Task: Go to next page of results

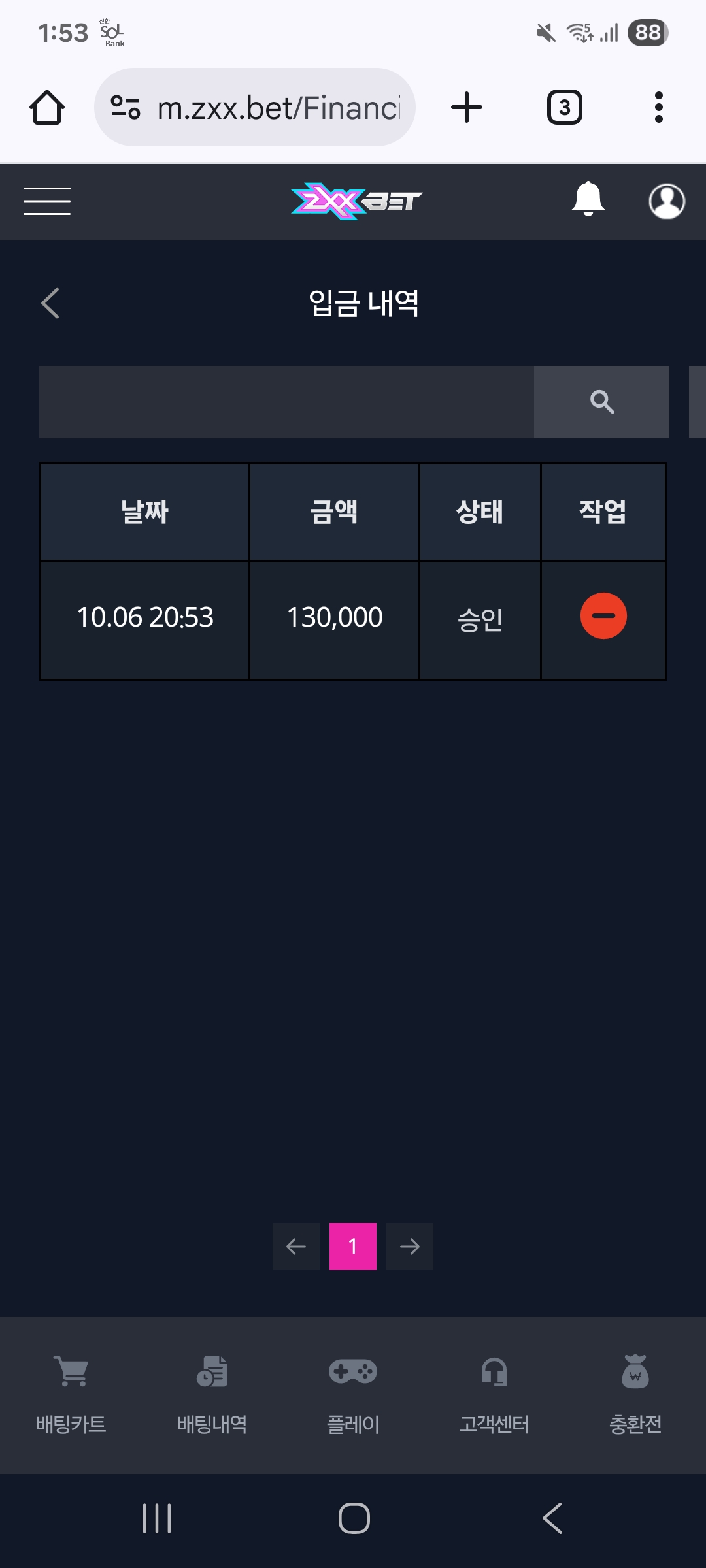Action: click(410, 1247)
